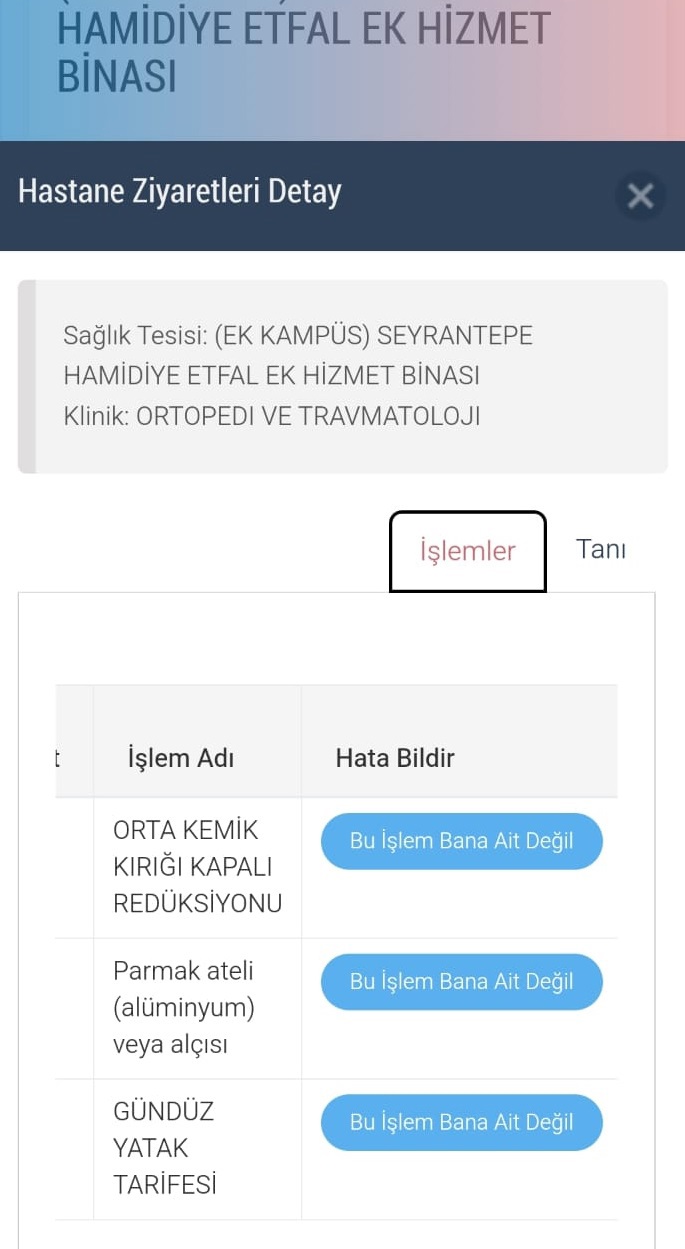
Task: Close the Hastane Ziyaretleri Detay dialog
Action: (x=640, y=195)
